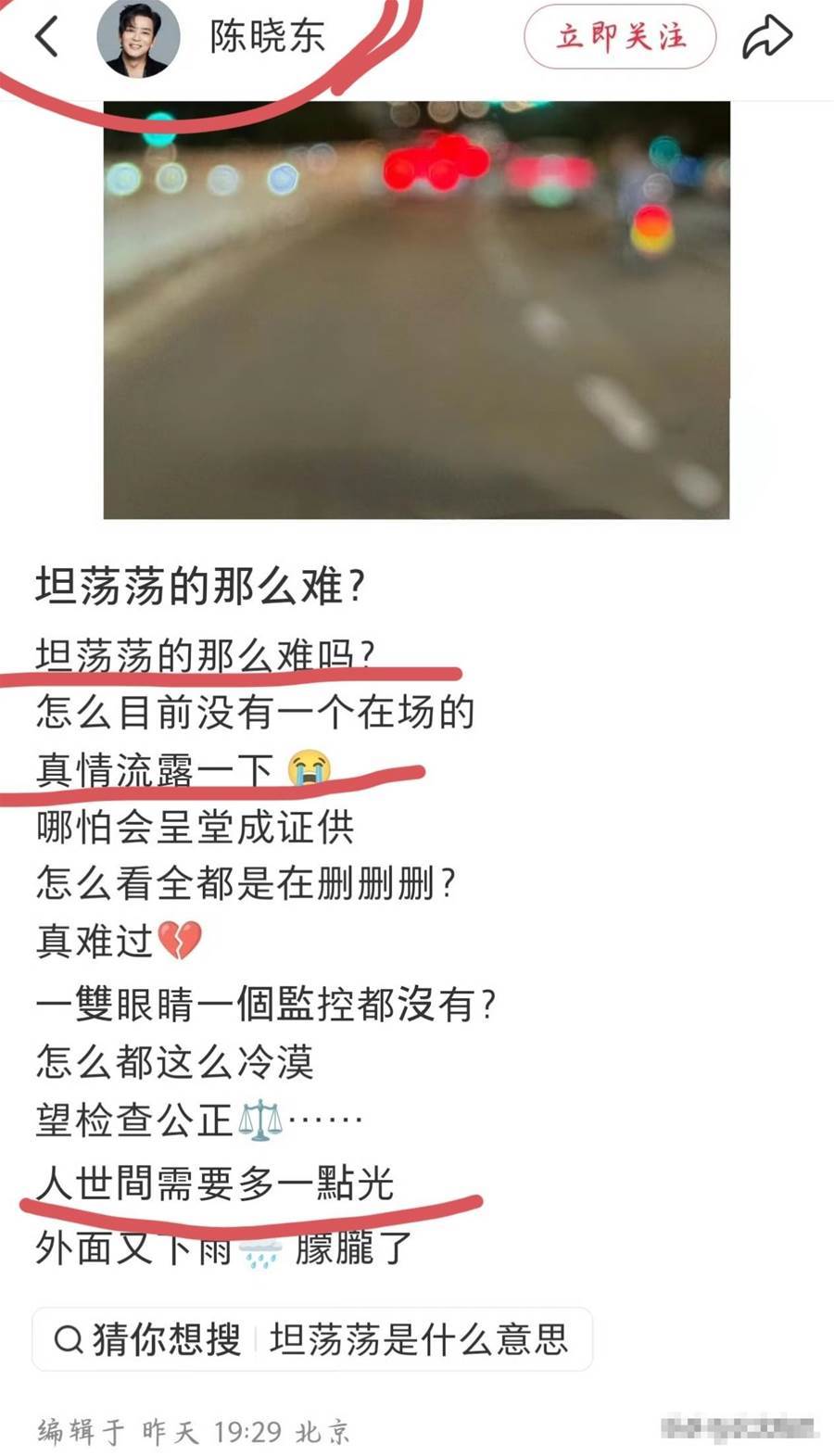Screen dimensions: 834x1456
Task: Tap the 立即关注 follow button
Action: pyautogui.click(x=620, y=37)
